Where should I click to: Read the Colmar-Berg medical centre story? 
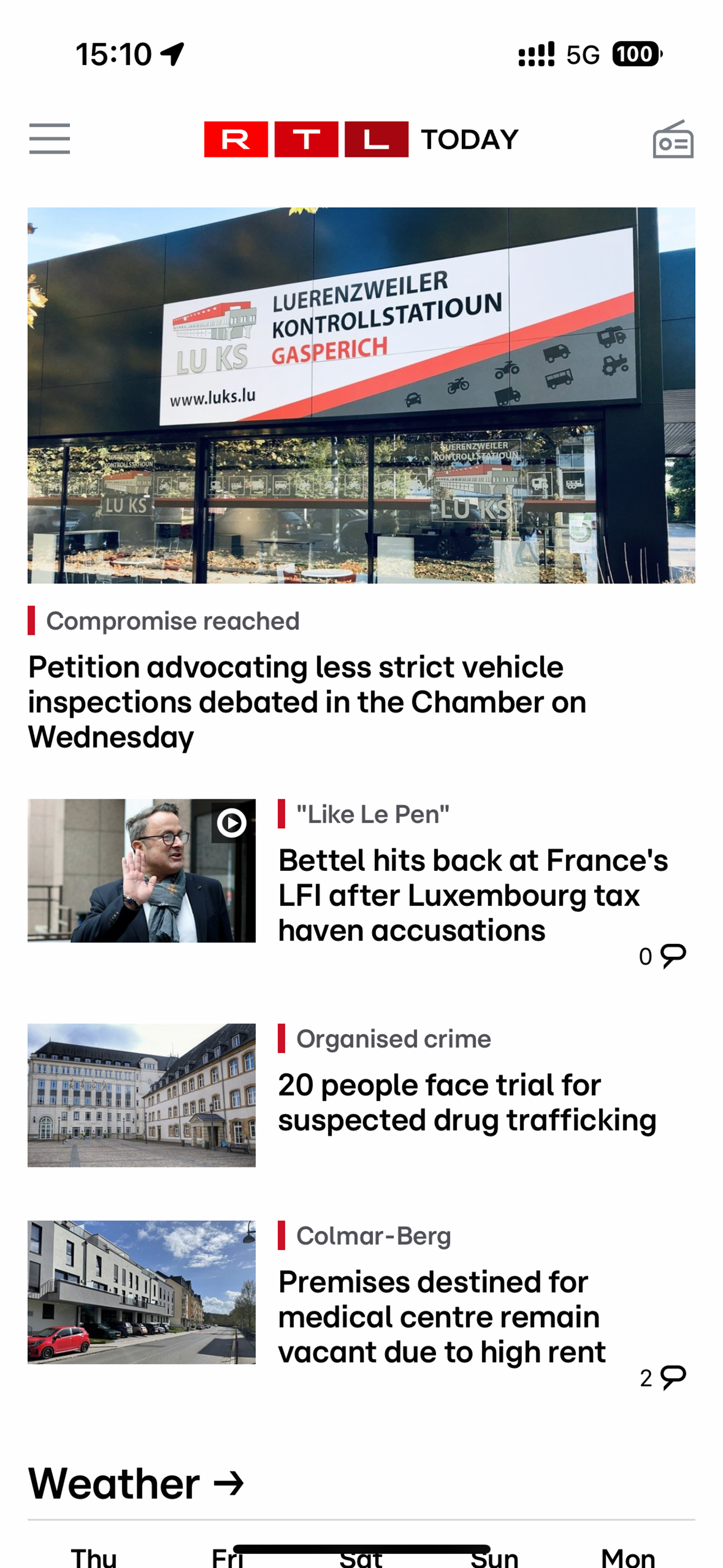point(442,1317)
